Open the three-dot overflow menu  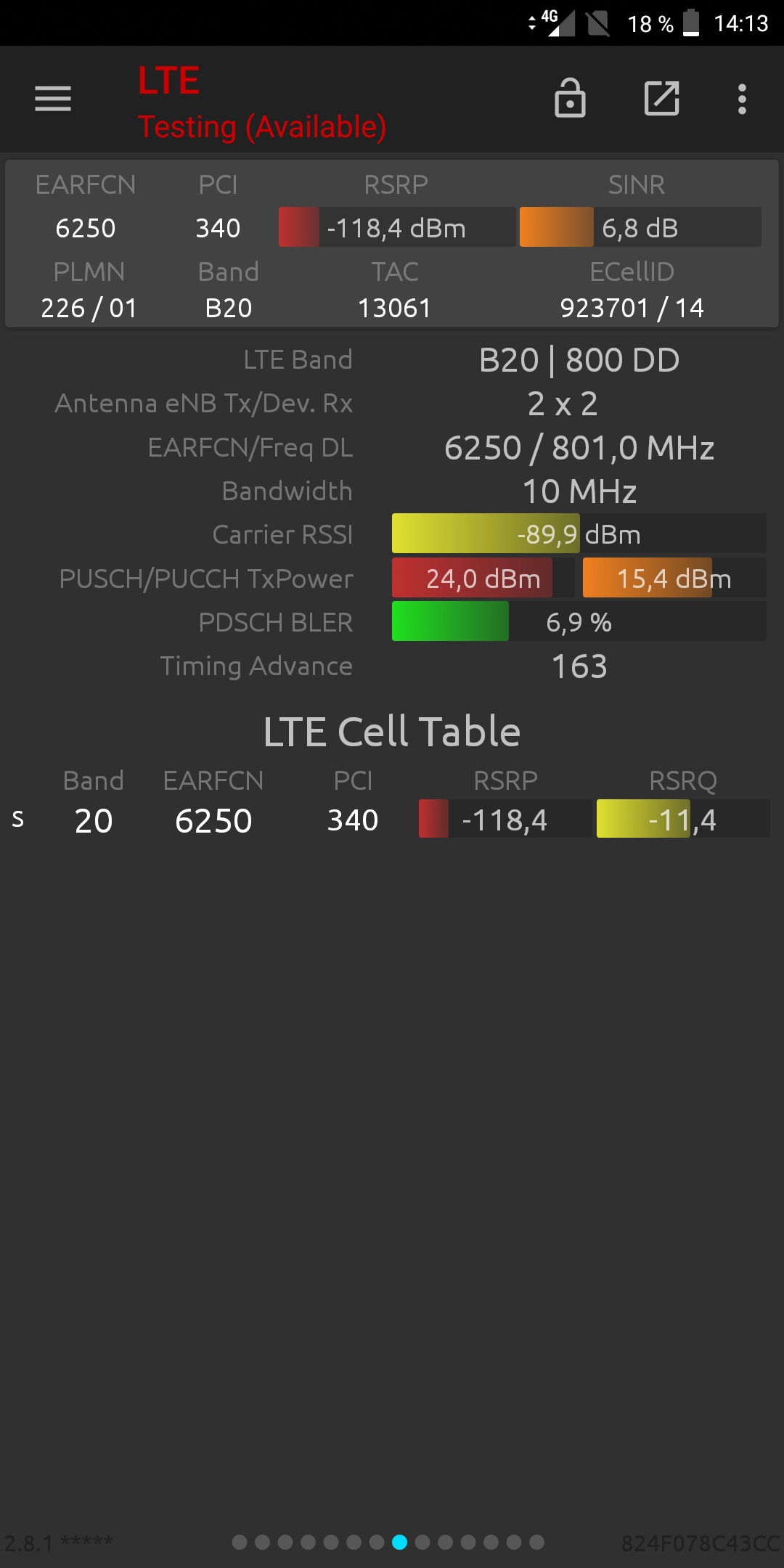click(x=742, y=99)
